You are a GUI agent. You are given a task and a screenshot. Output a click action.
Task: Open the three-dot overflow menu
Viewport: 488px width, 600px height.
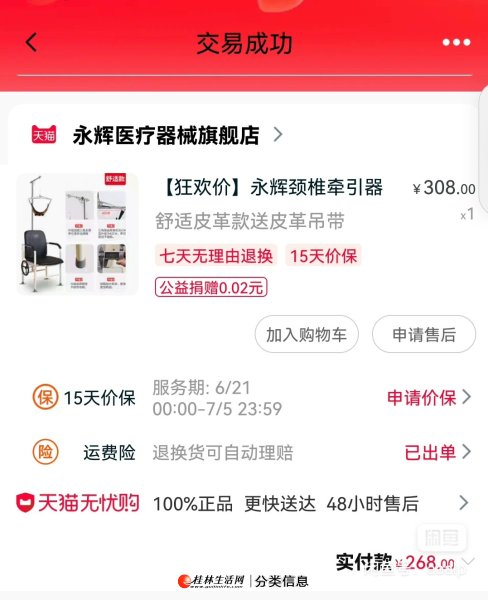point(456,42)
